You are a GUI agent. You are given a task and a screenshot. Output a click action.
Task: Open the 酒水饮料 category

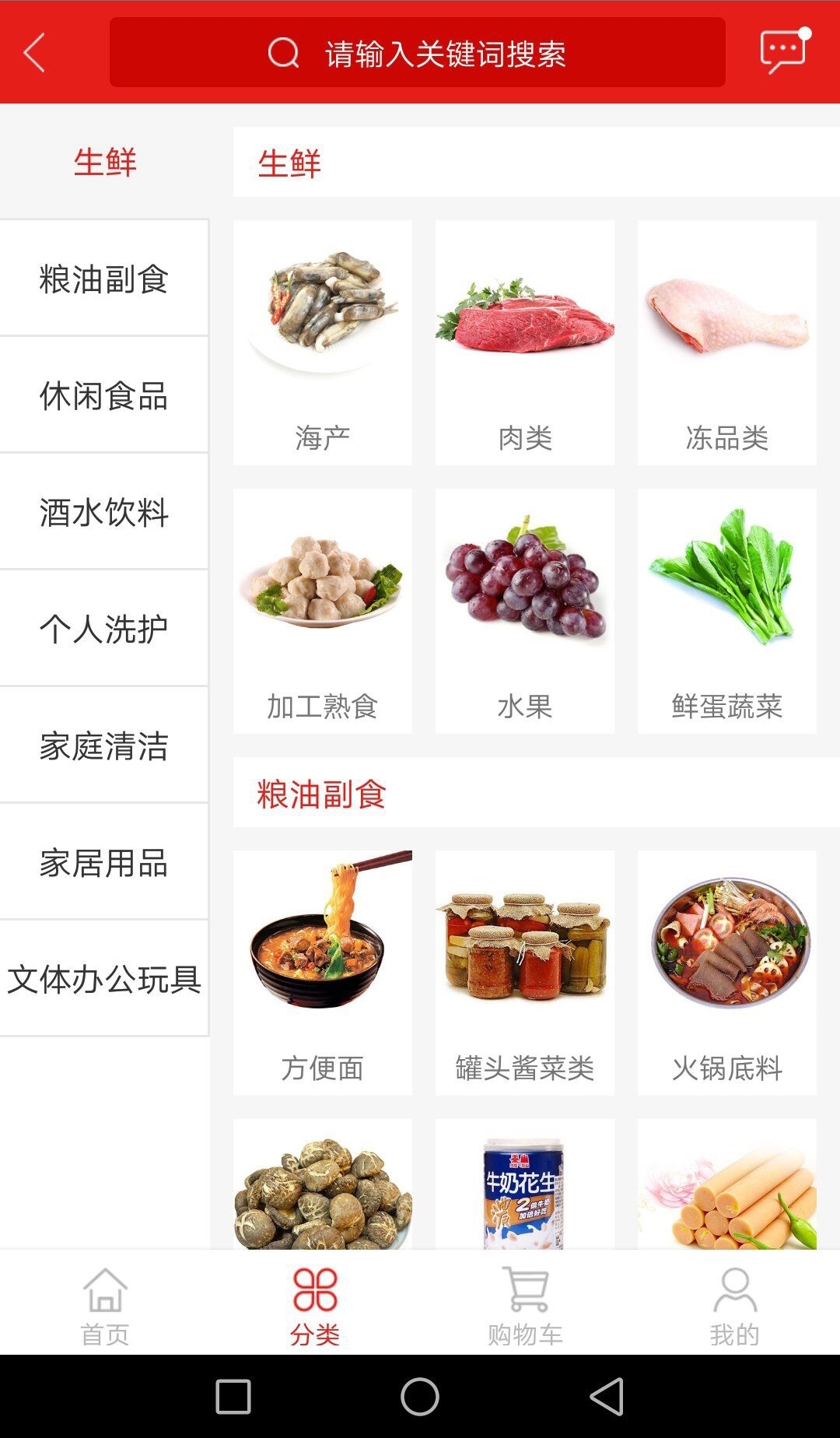click(x=104, y=512)
